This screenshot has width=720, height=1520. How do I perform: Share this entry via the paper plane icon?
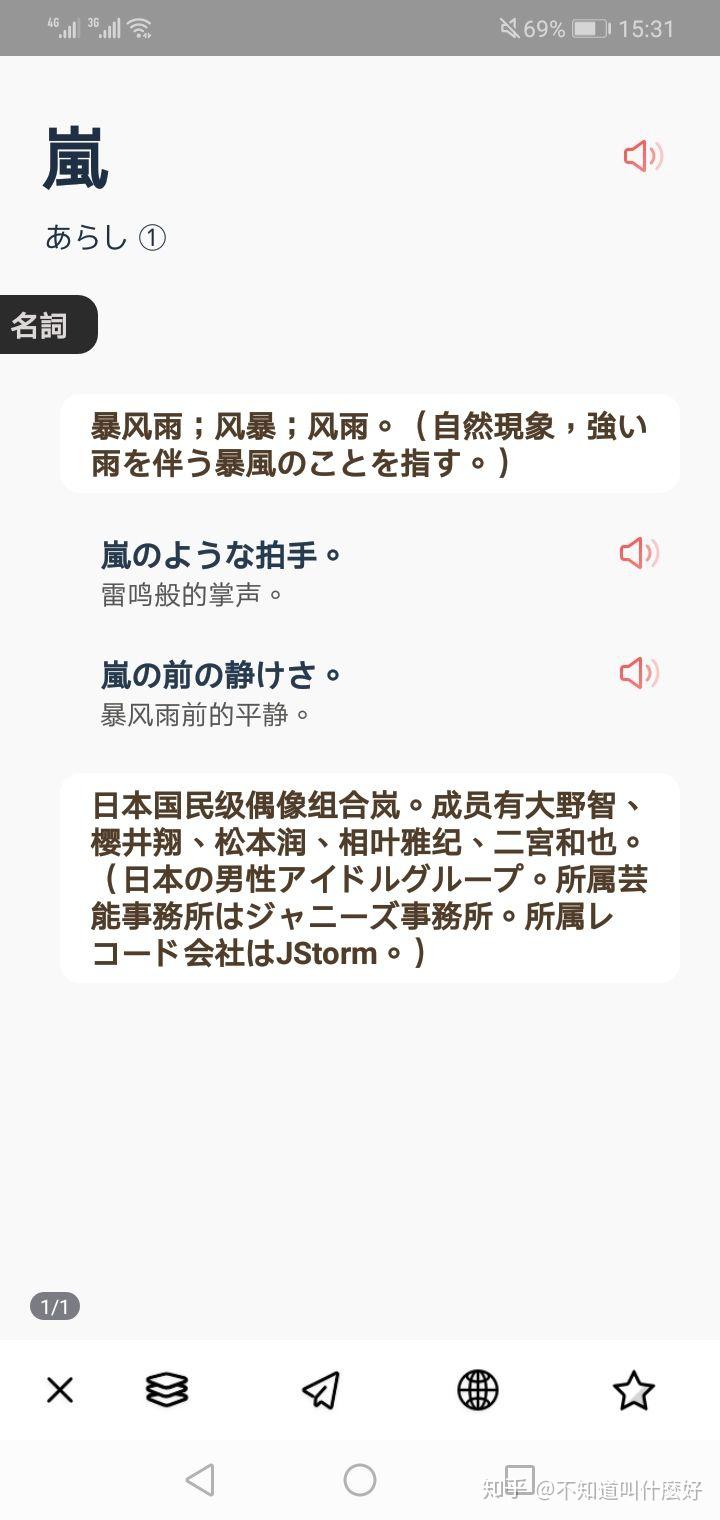(320, 1390)
